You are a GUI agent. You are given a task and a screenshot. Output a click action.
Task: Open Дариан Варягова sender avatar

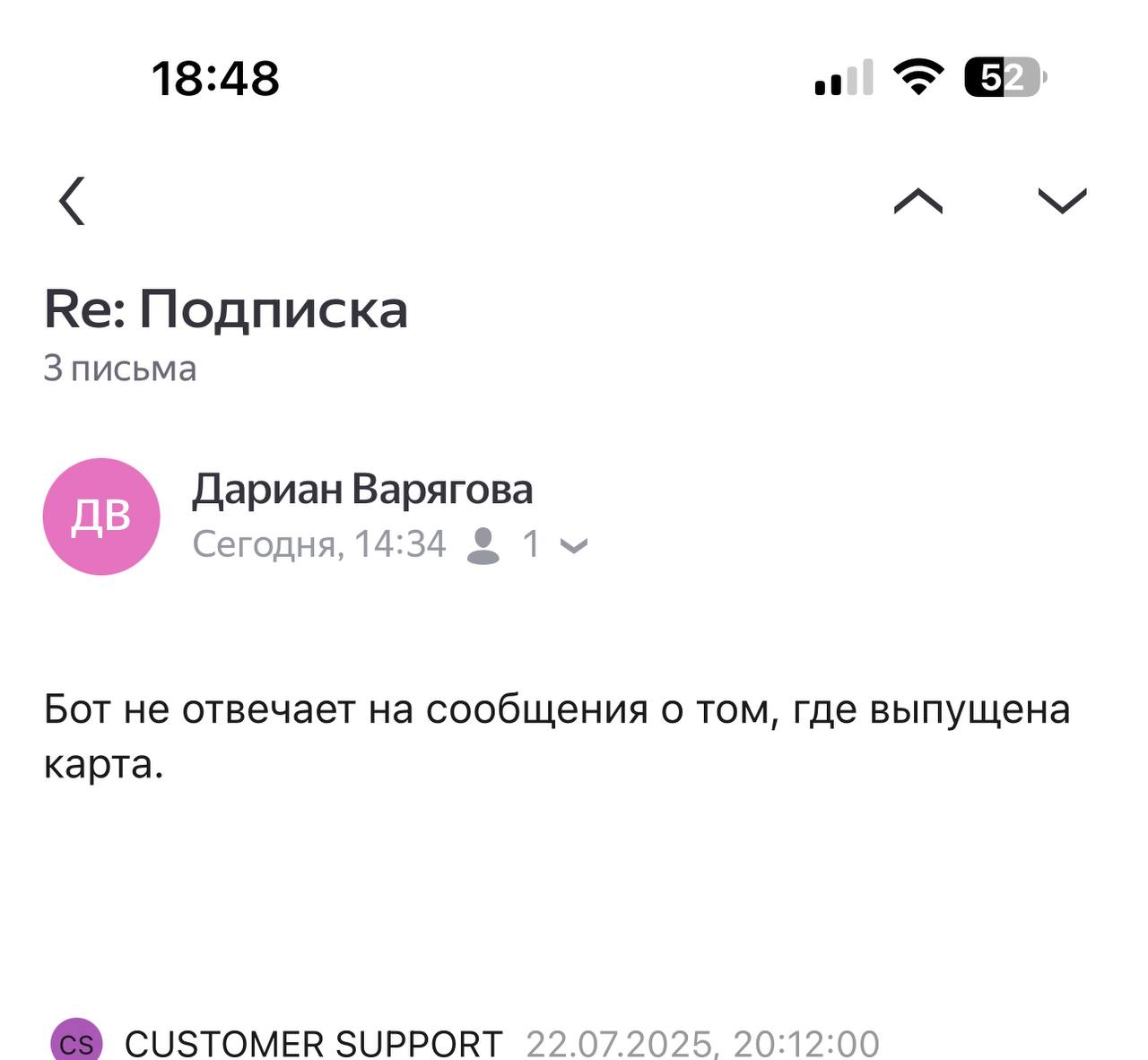101,517
